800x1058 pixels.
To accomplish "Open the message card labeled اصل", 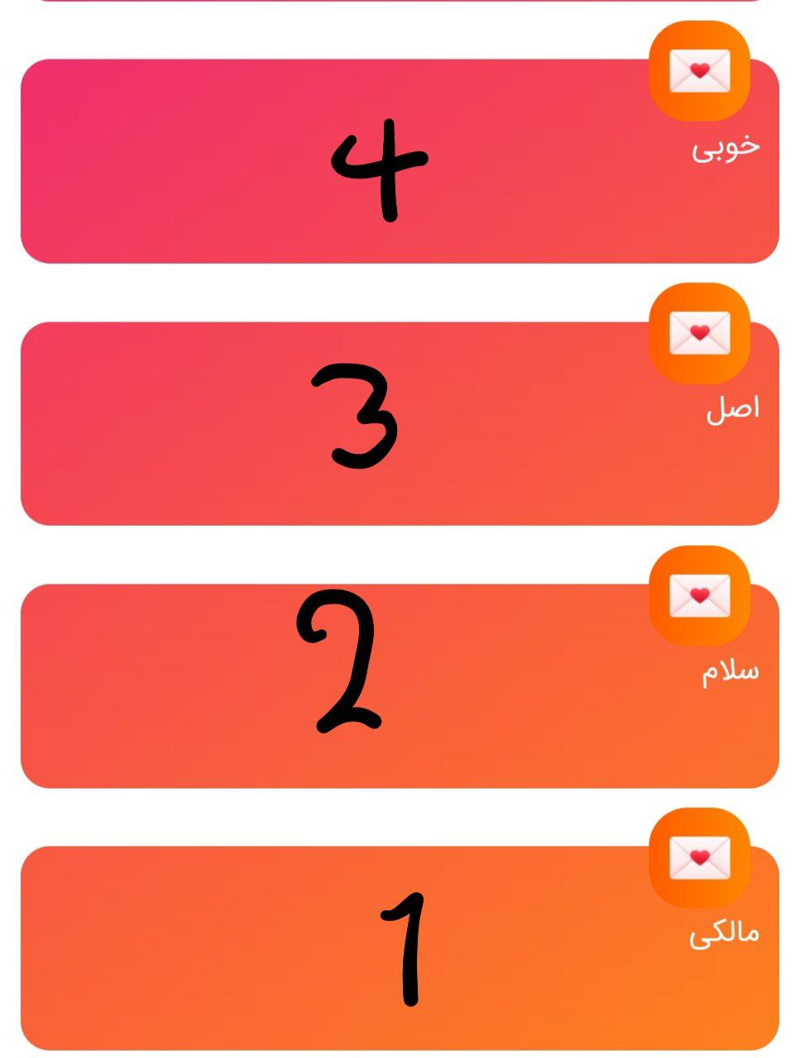I will pyautogui.click(x=399, y=424).
